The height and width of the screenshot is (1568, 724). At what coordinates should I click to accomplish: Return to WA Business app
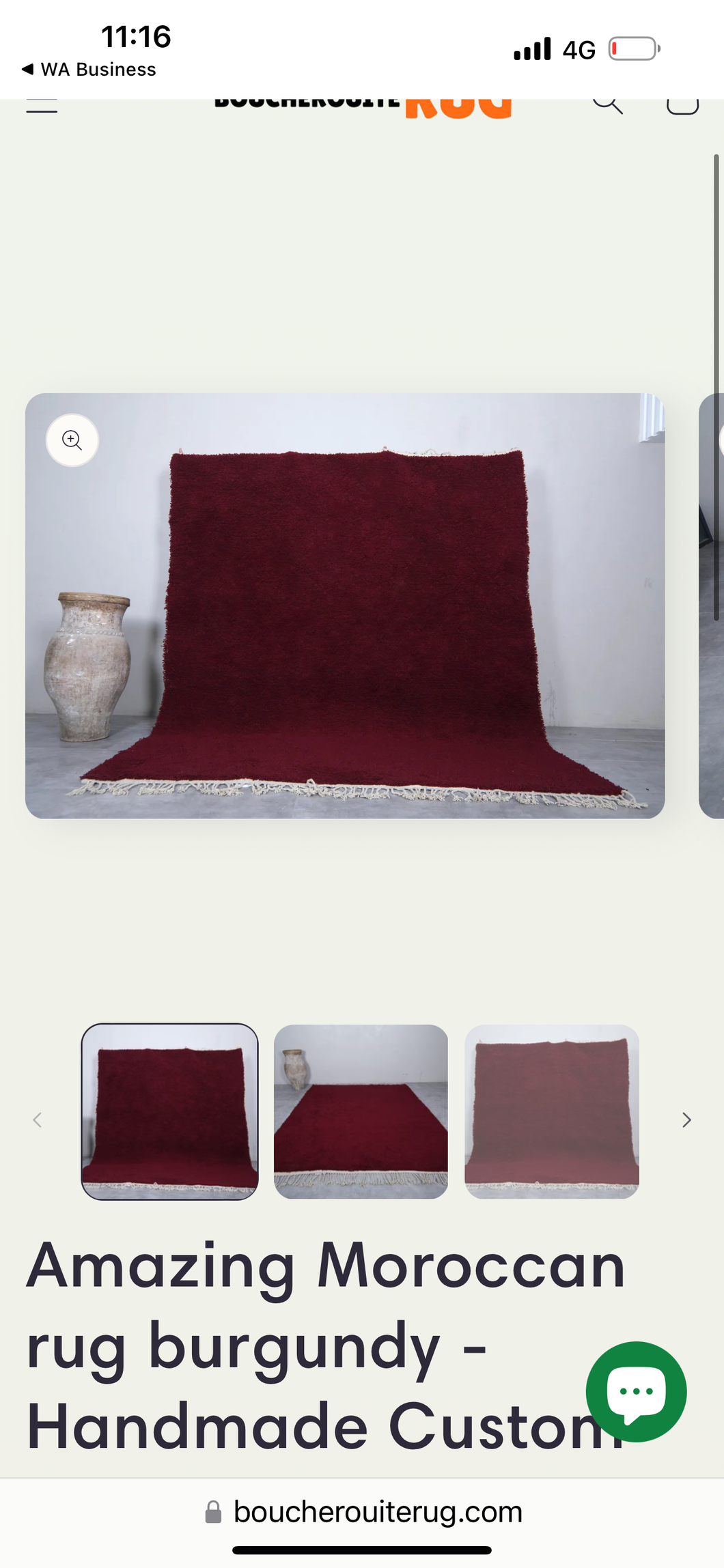click(x=89, y=70)
